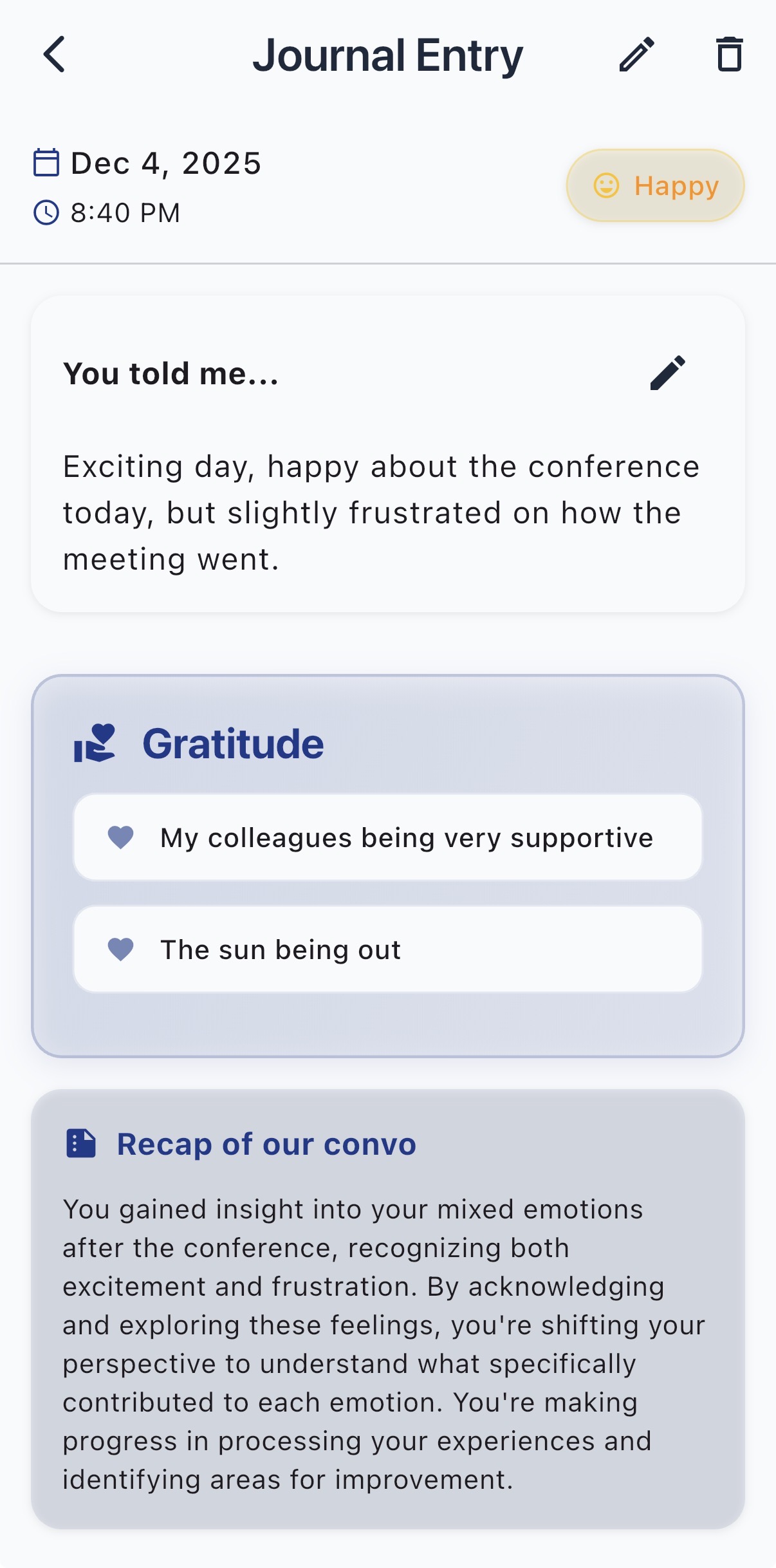776x1568 pixels.
Task: Edit this journal entry from the header
Action: pyautogui.click(x=636, y=55)
